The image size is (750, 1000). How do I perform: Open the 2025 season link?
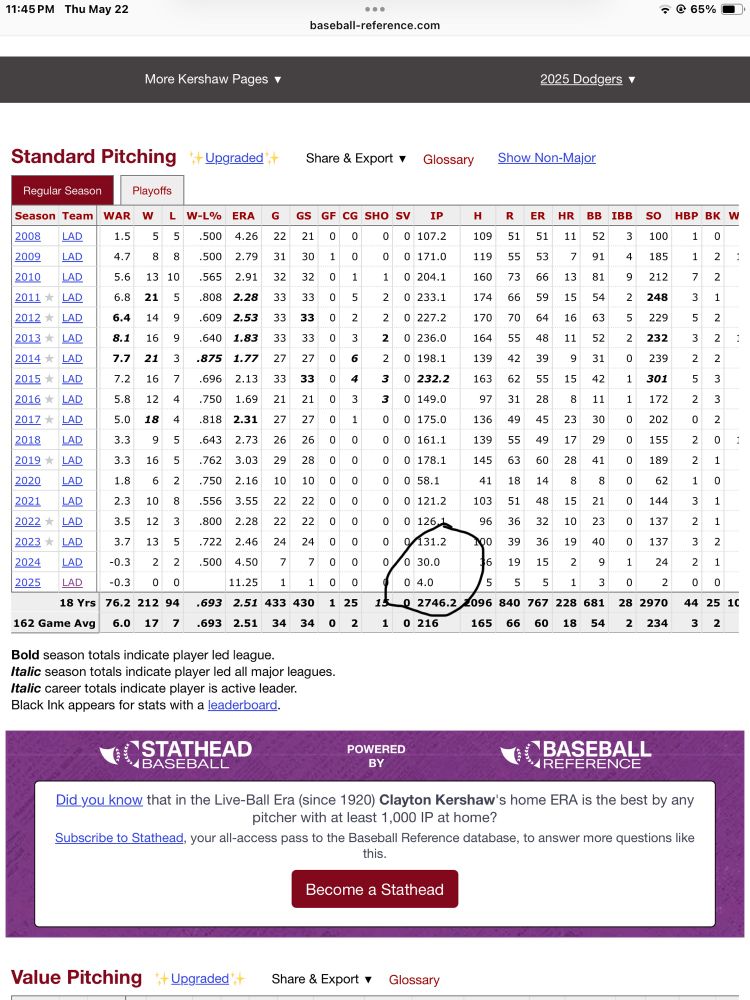[28, 582]
